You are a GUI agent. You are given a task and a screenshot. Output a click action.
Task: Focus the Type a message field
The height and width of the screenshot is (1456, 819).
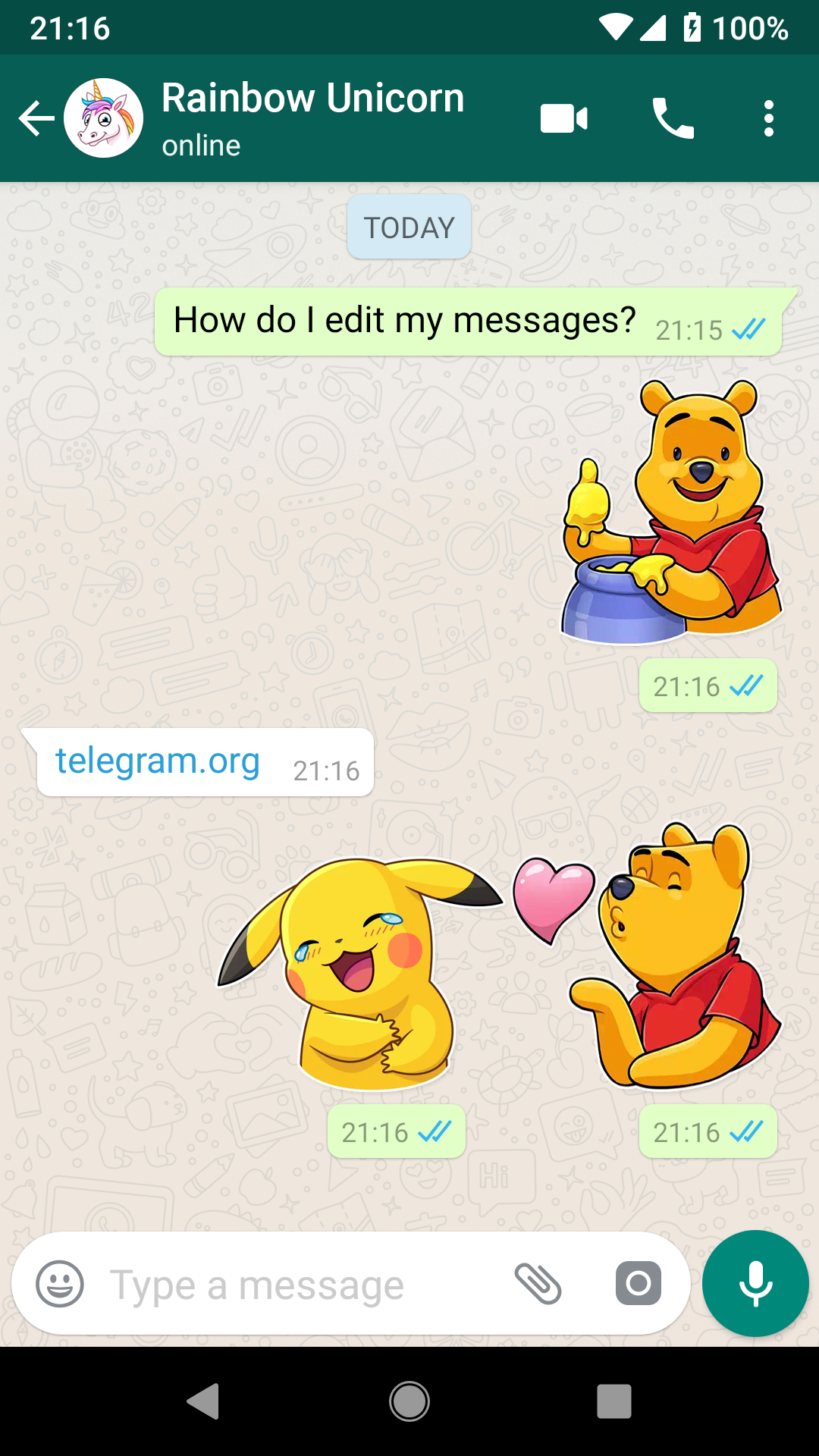point(296,1285)
